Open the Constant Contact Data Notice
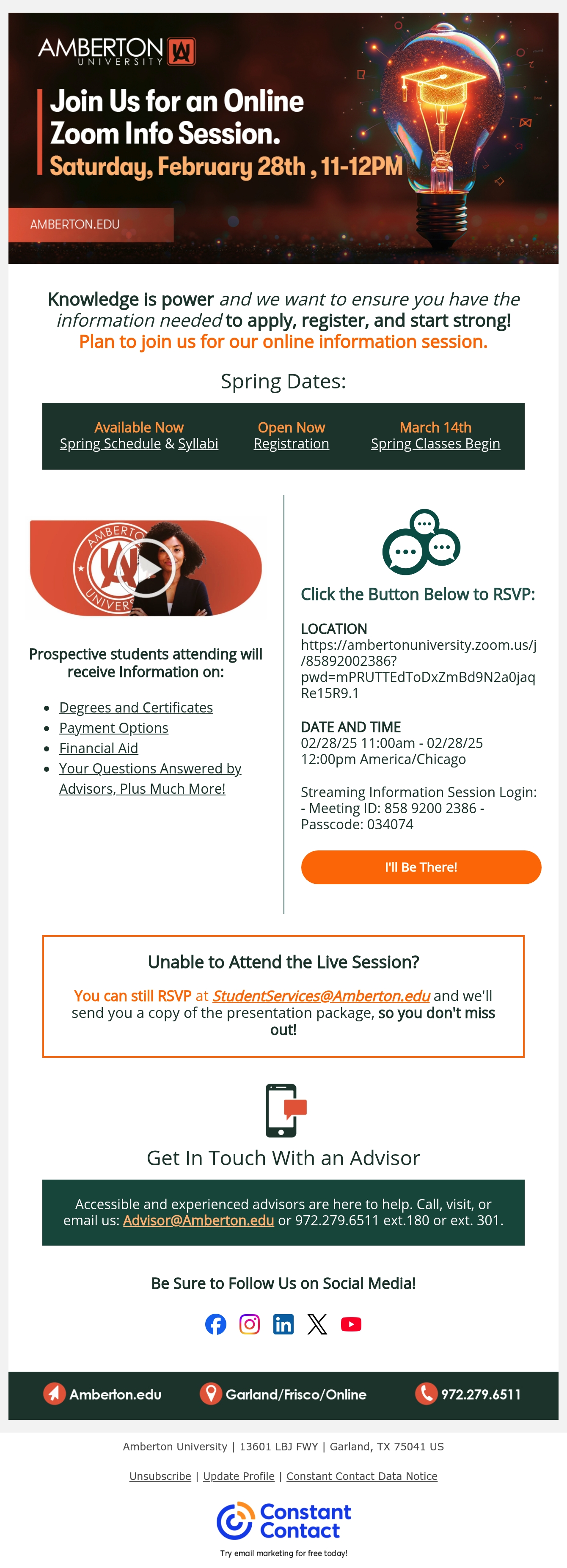The height and width of the screenshot is (1568, 567). (362, 1476)
